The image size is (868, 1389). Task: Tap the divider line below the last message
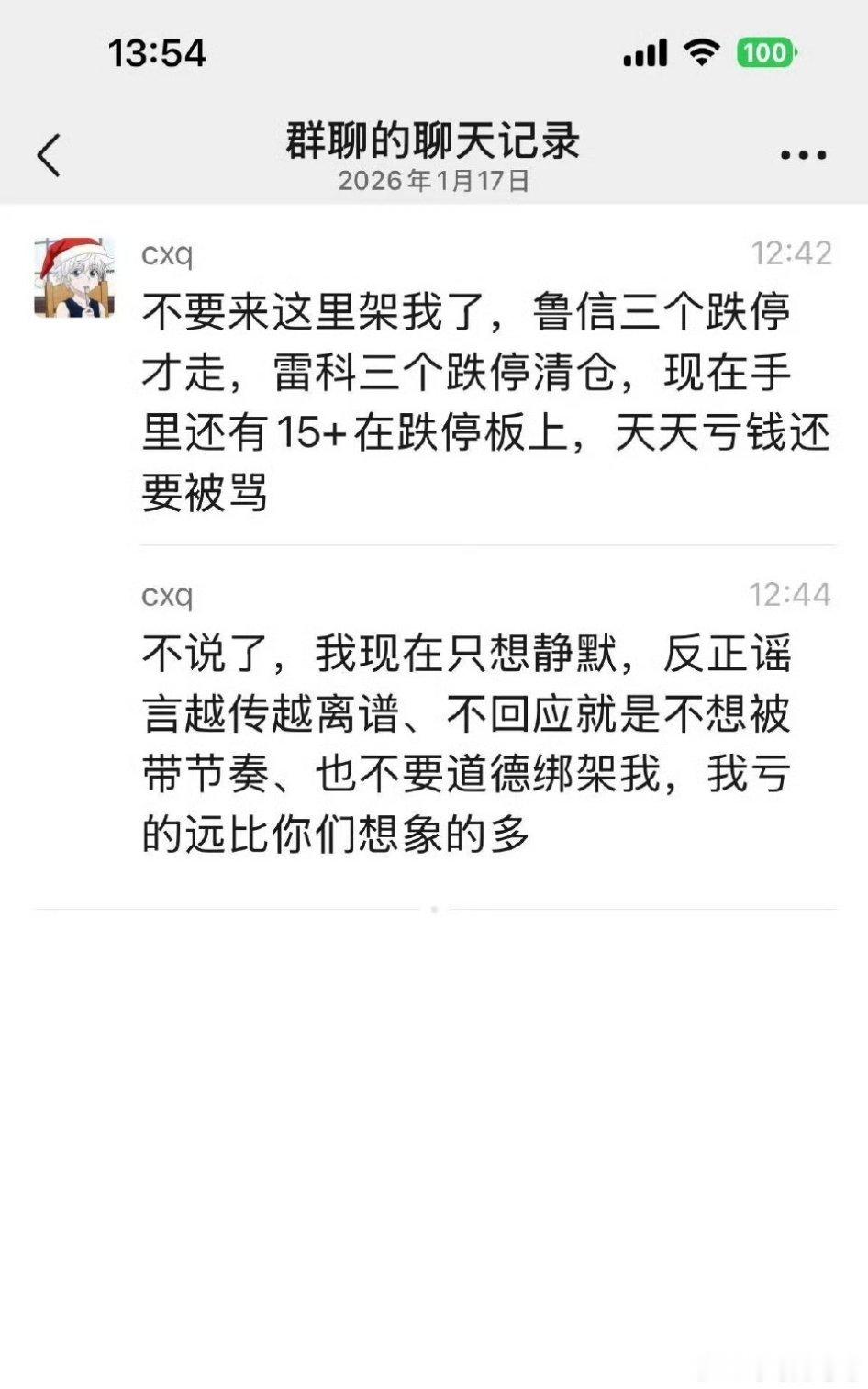(432, 905)
